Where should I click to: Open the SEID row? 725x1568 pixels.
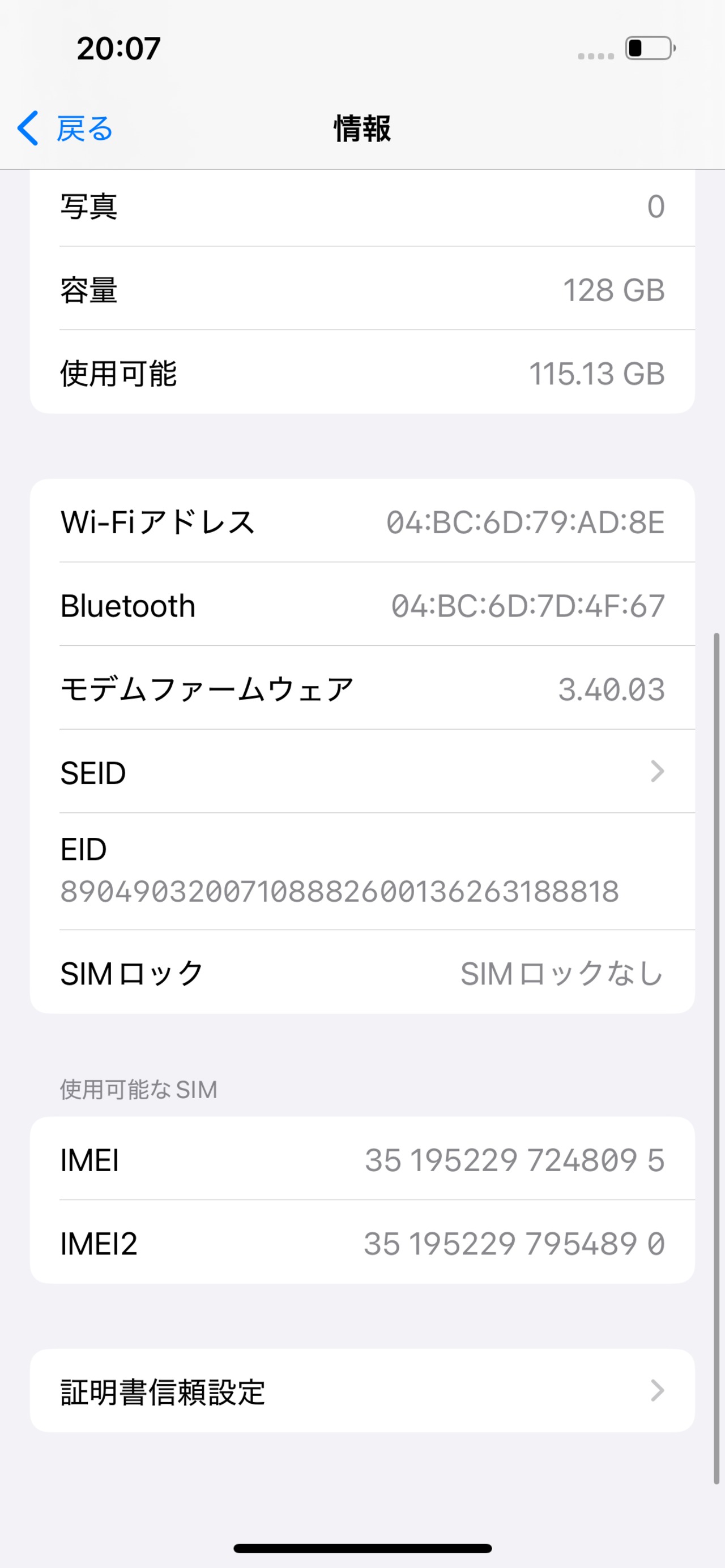point(362,772)
